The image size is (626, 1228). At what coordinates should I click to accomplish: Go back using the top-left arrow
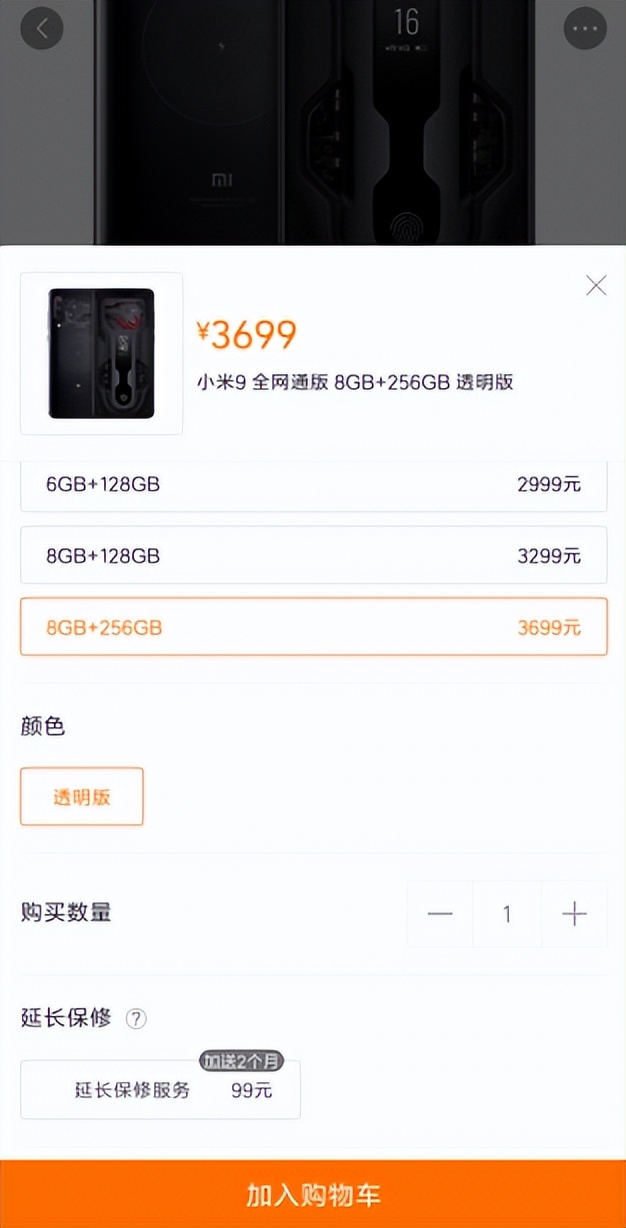[x=42, y=28]
